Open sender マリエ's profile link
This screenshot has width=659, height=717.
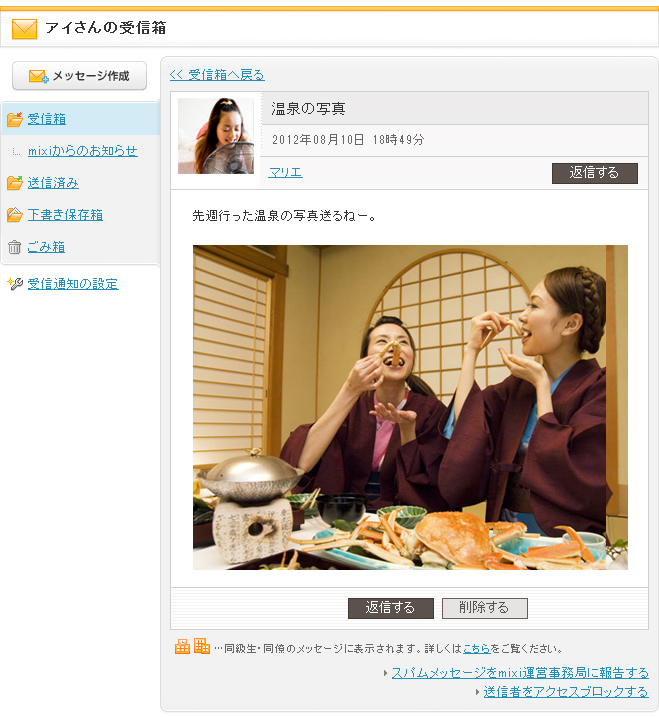[285, 172]
